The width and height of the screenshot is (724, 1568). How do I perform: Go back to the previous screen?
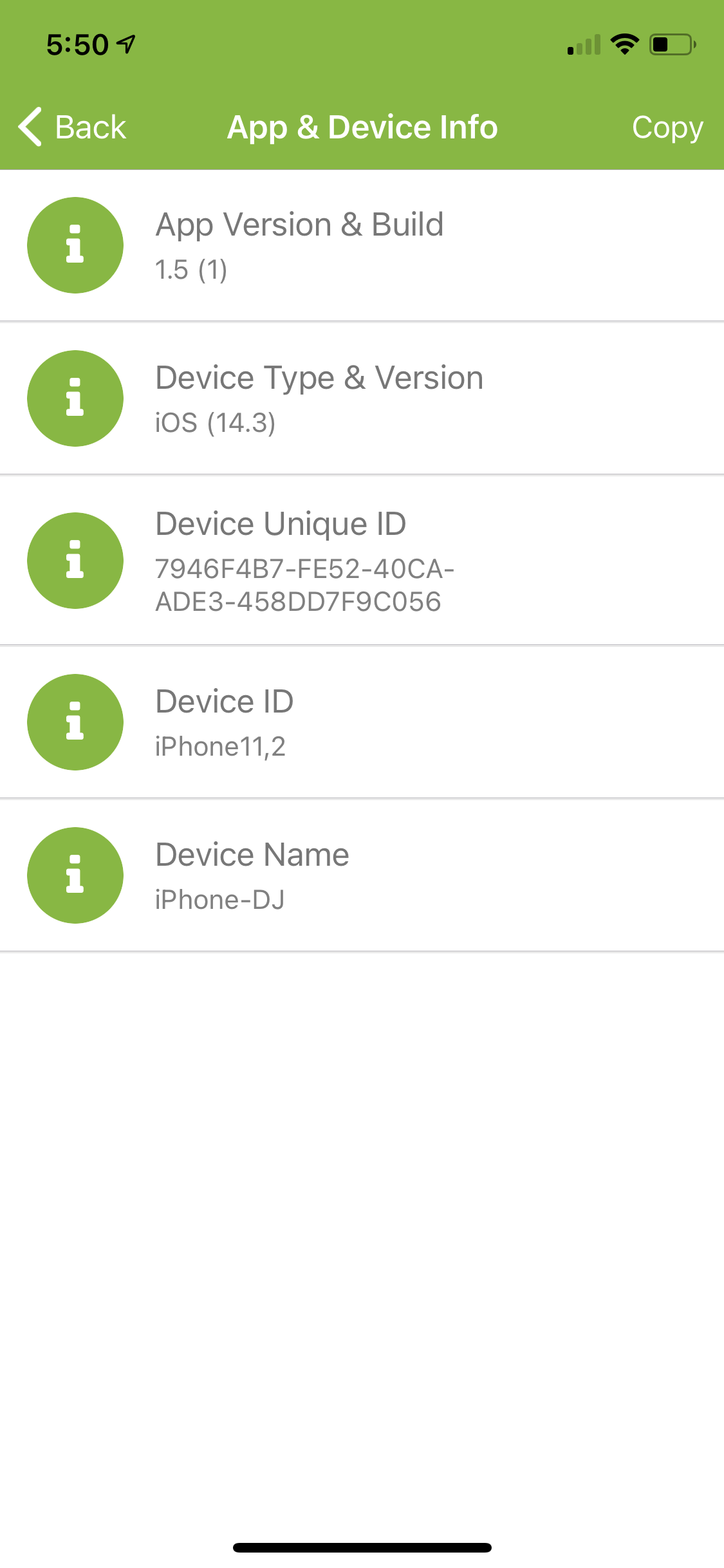tap(72, 127)
